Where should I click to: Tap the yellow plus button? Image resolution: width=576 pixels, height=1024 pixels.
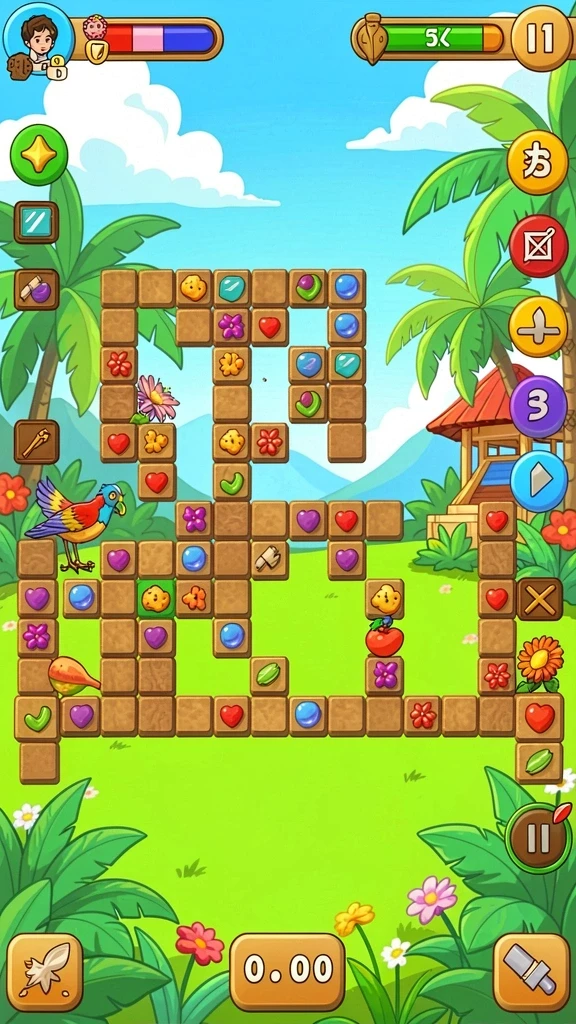538,327
